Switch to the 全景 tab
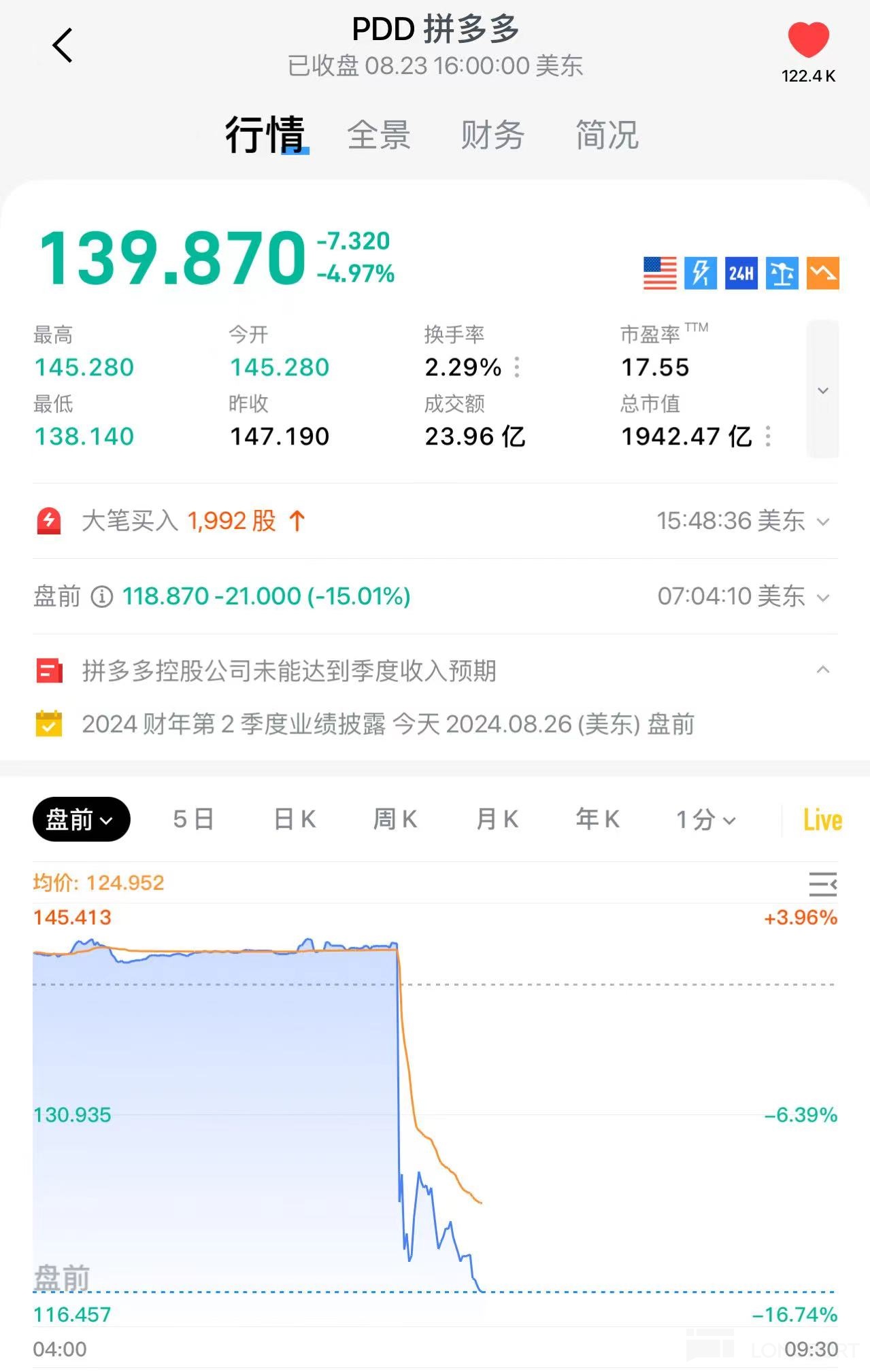This screenshot has height=1372, width=870. [x=379, y=135]
